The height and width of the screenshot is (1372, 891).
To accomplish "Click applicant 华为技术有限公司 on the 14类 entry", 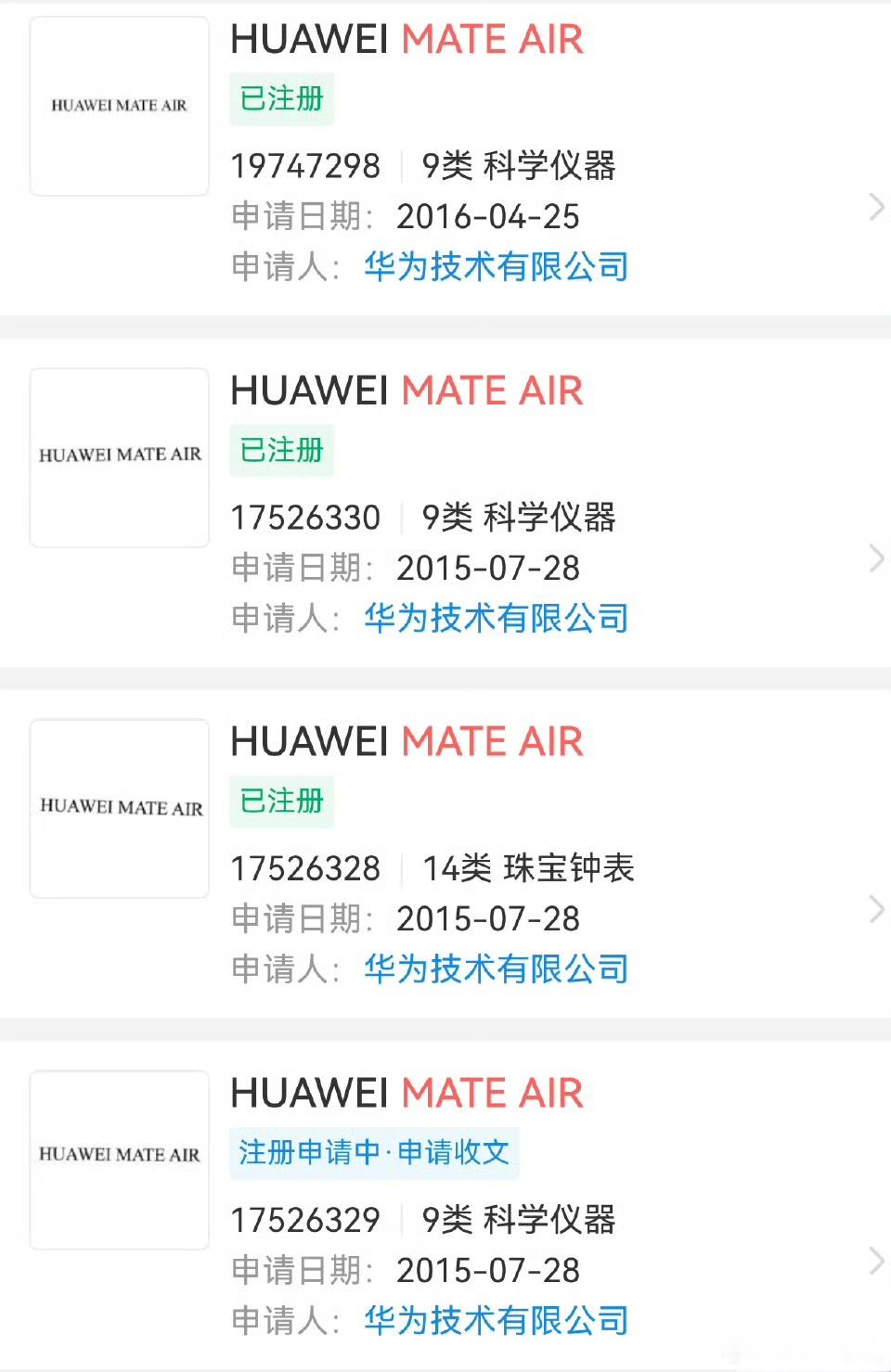I will click(495, 969).
